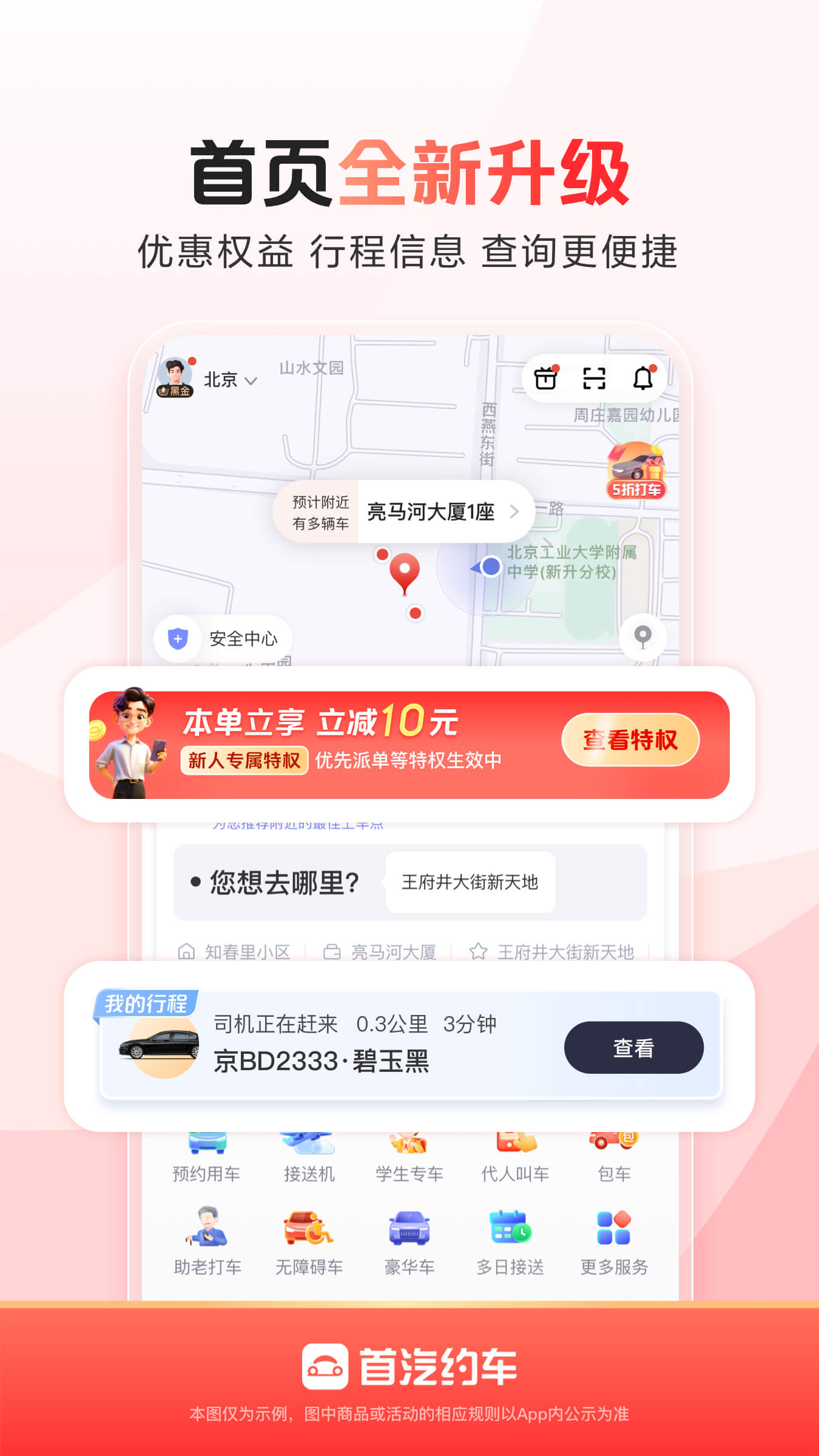Viewport: 819px width, 1456px height.
Task: Open the scan QR code icon
Action: coord(595,377)
